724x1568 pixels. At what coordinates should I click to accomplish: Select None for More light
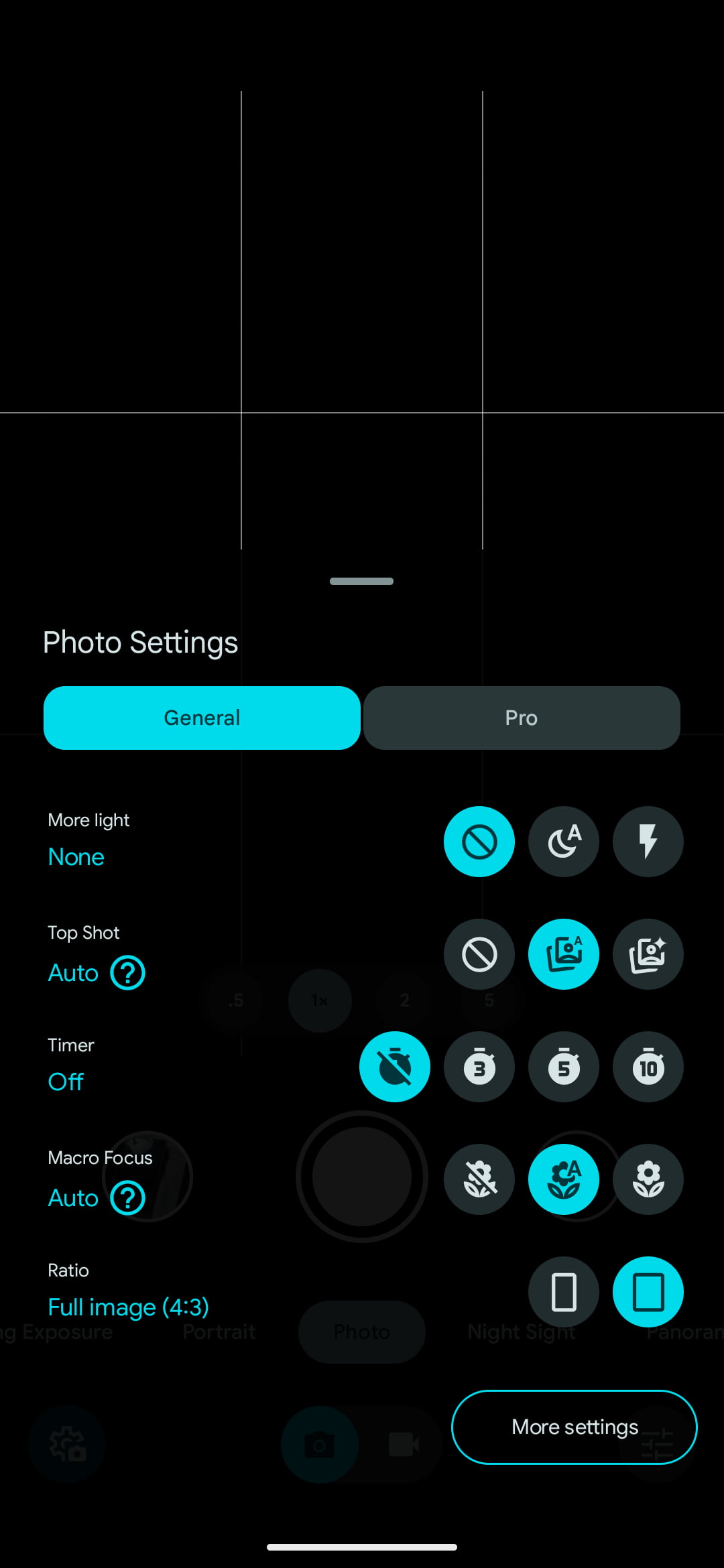(x=479, y=842)
